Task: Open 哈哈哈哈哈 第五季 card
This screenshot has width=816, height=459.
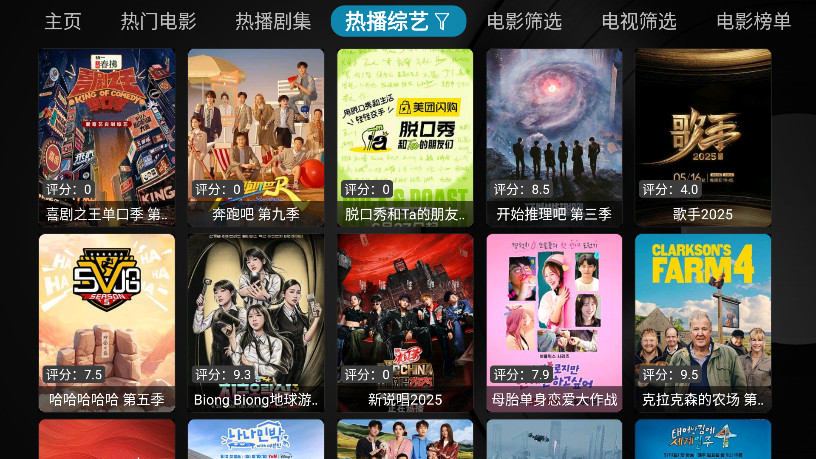Action: [107, 322]
